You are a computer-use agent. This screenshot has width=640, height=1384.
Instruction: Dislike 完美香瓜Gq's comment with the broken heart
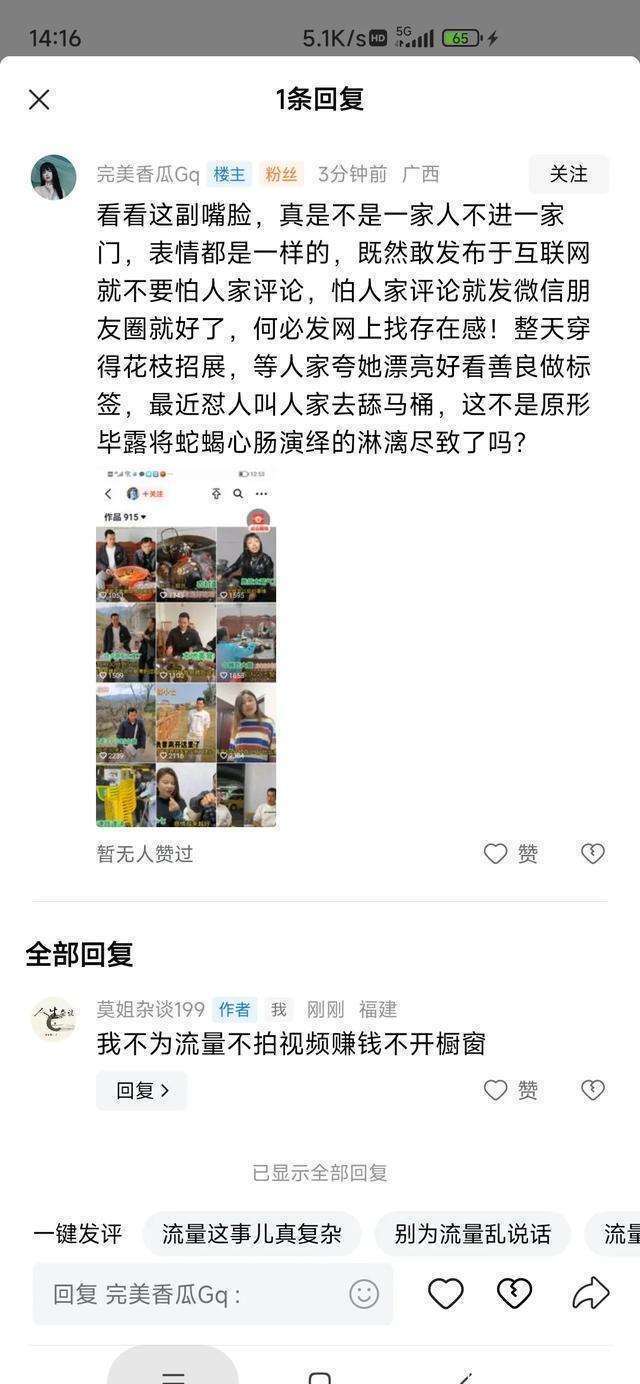(x=593, y=853)
